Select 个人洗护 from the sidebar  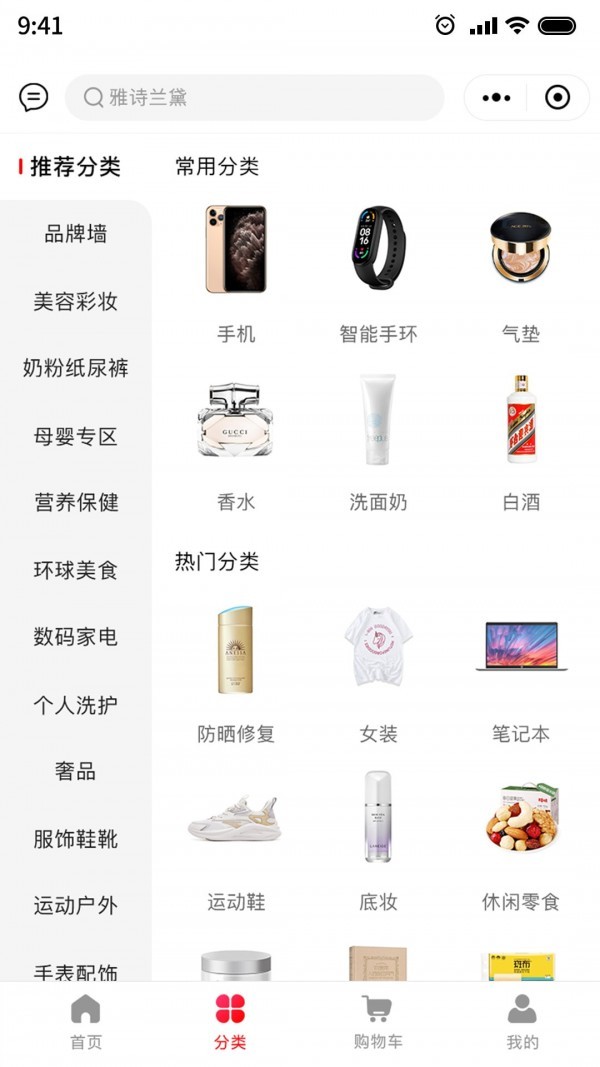click(x=76, y=704)
